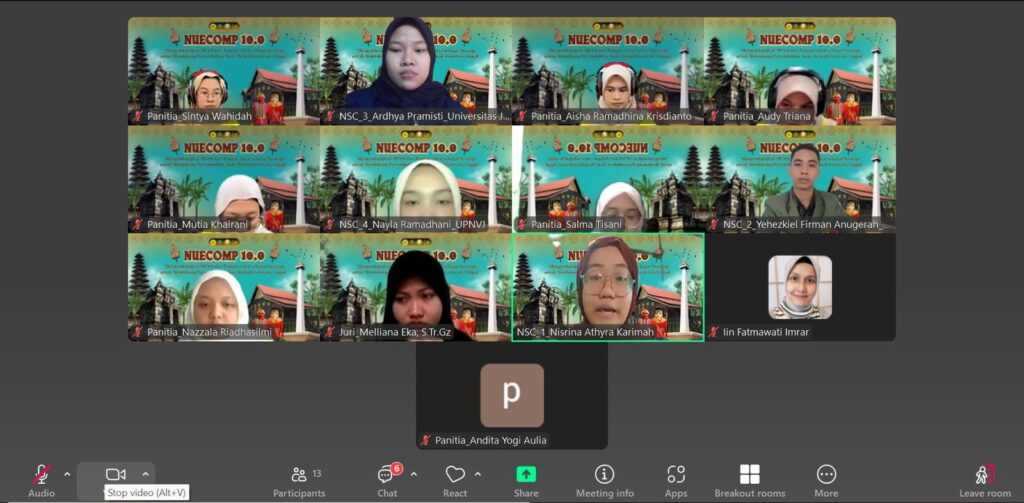Expand the chat options arrow
Viewport: 1024px width, 503px height.
pos(414,474)
